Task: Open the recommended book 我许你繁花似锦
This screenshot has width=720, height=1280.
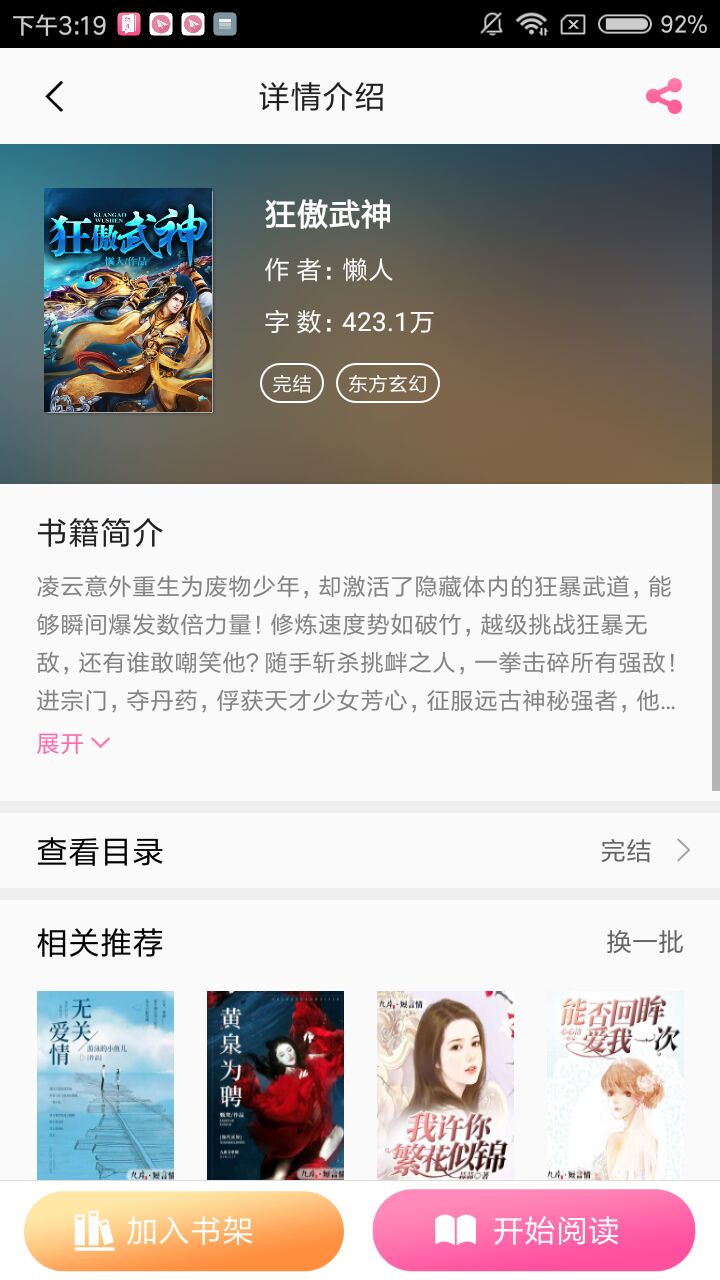Action: point(445,1085)
